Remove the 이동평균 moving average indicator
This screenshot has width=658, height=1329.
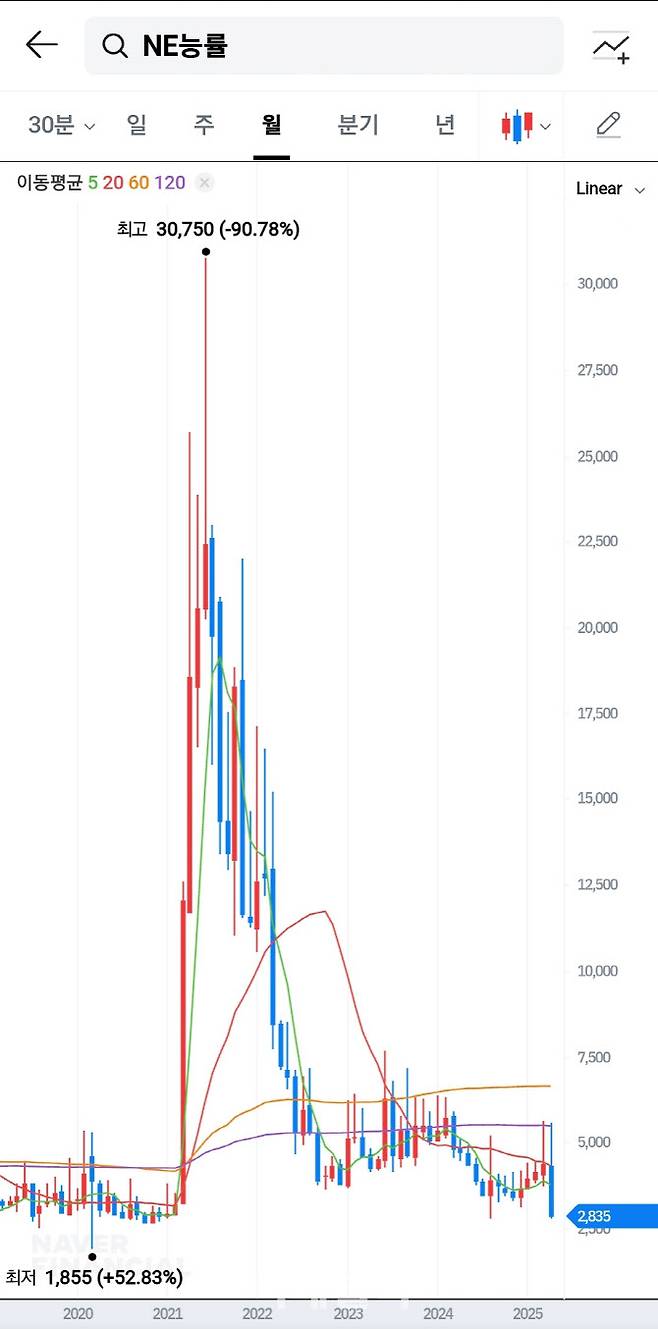point(204,182)
